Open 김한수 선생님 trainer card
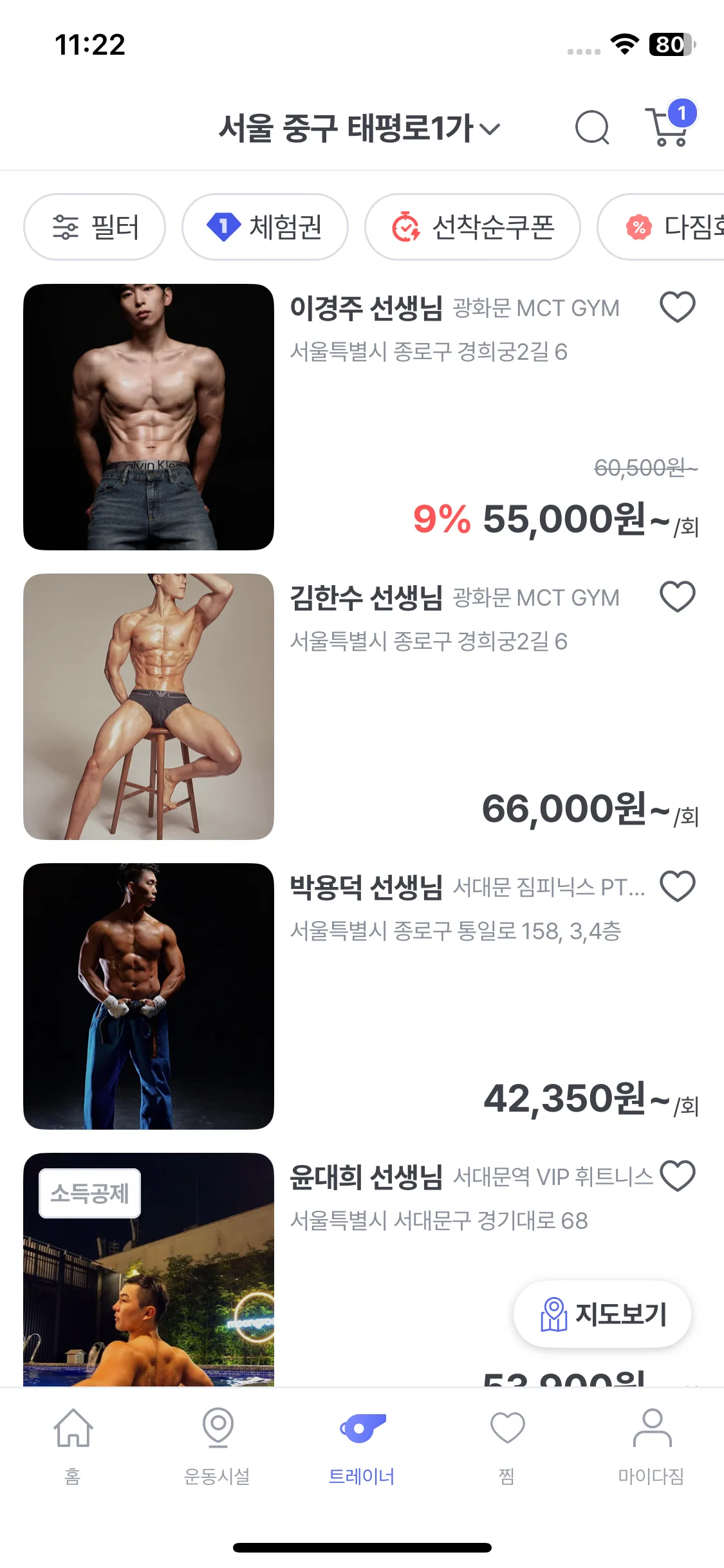This screenshot has height=1568, width=724. click(366, 598)
